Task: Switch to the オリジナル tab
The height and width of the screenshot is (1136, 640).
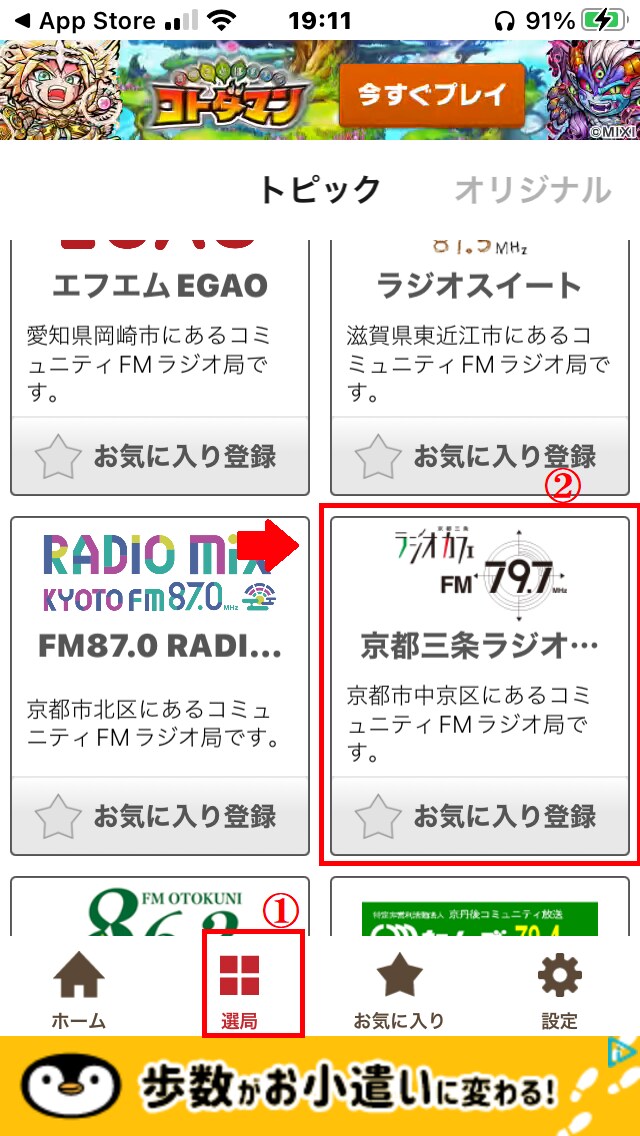Action: [532, 189]
